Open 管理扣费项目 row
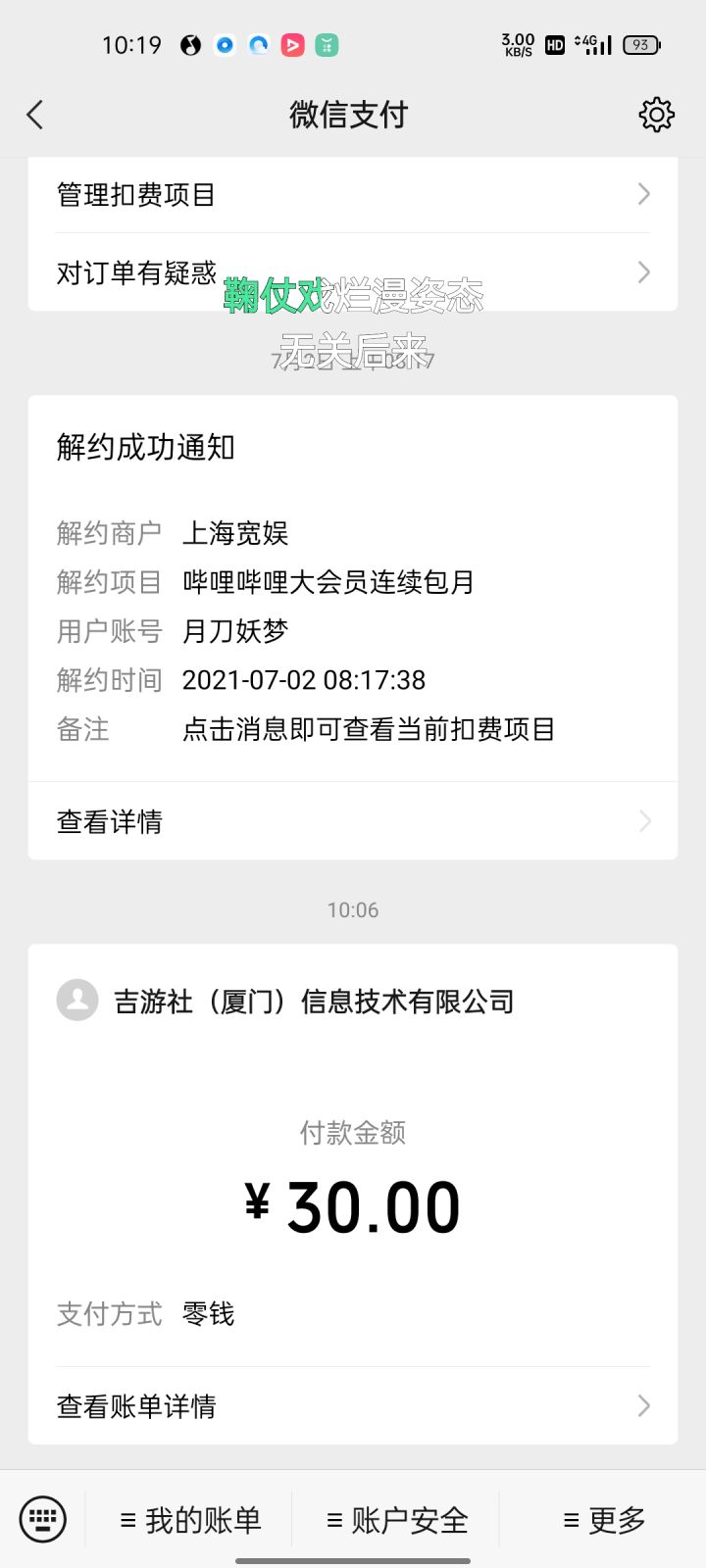 coord(353,194)
